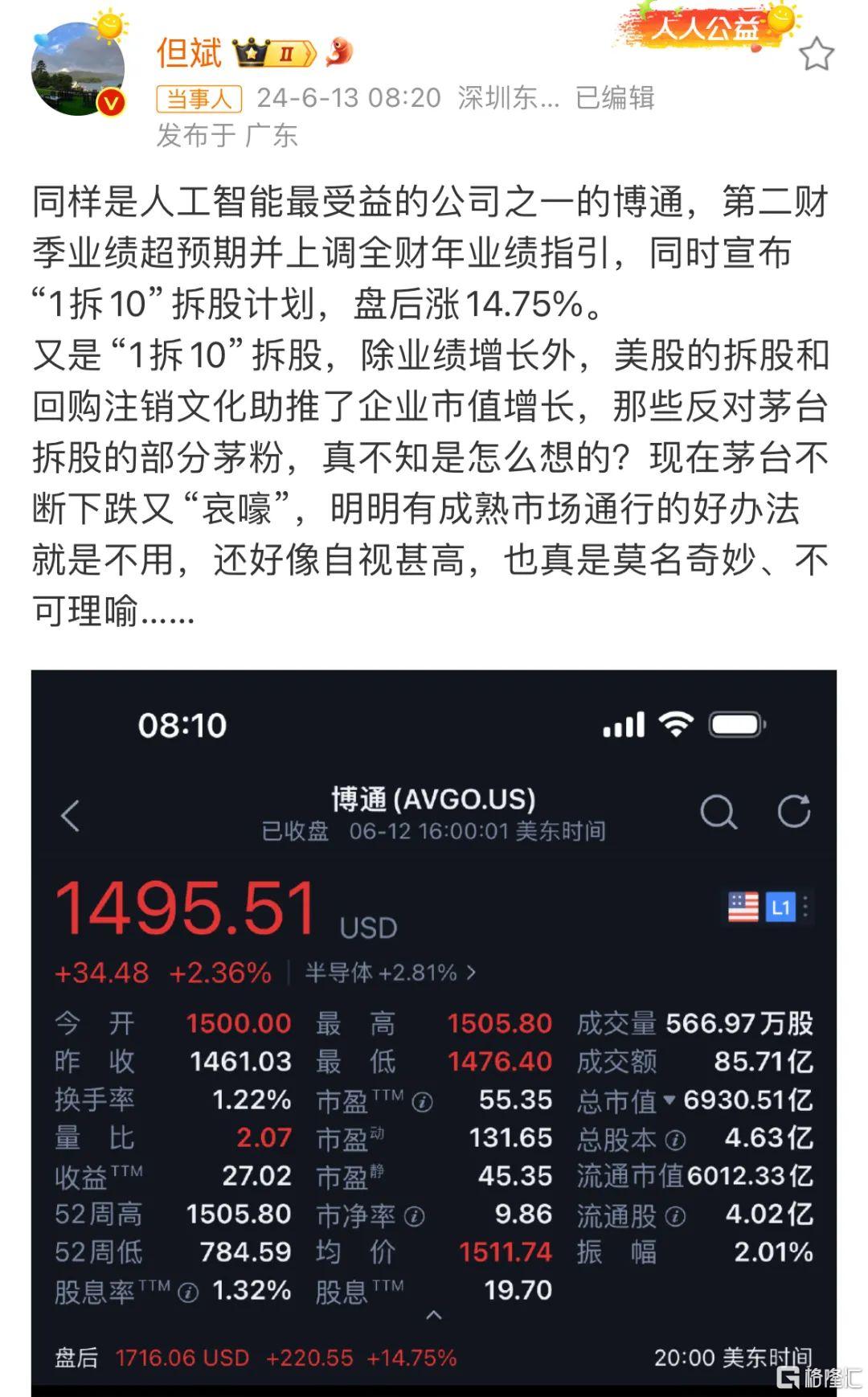This screenshot has height=1397, width=868.
Task: Open 但斌's profile avatar
Action: (78, 69)
